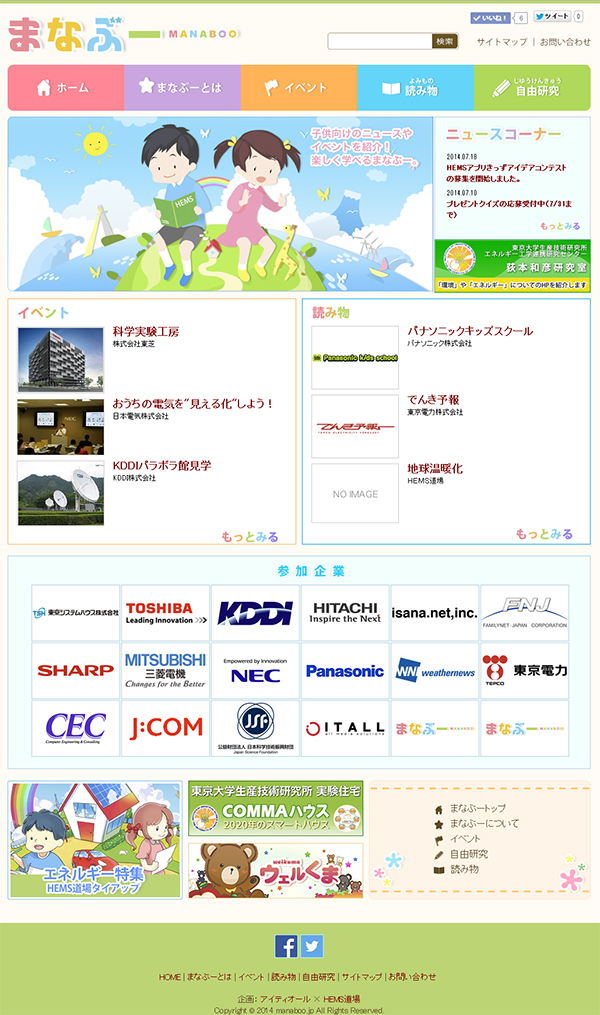Open the お問い合わせ link in the header
Image resolution: width=600 pixels, height=1015 pixels.
(x=565, y=42)
